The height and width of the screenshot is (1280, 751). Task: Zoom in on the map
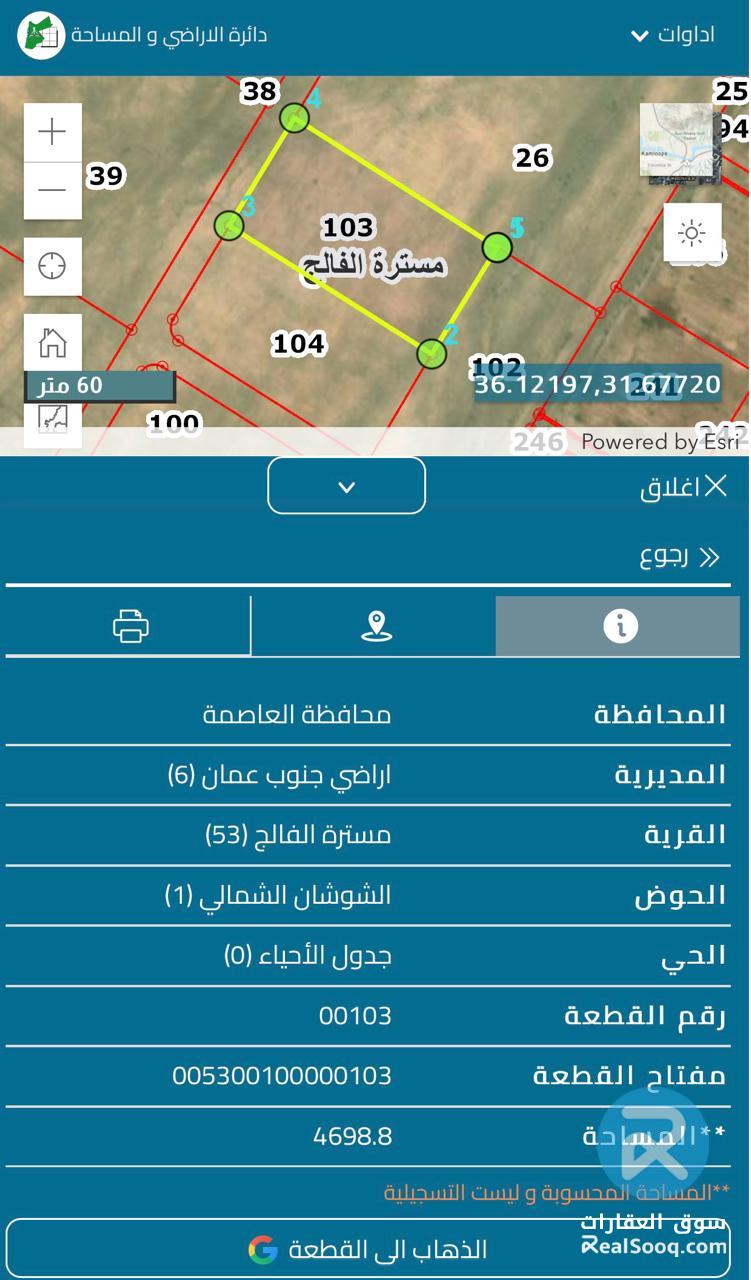coord(52,132)
